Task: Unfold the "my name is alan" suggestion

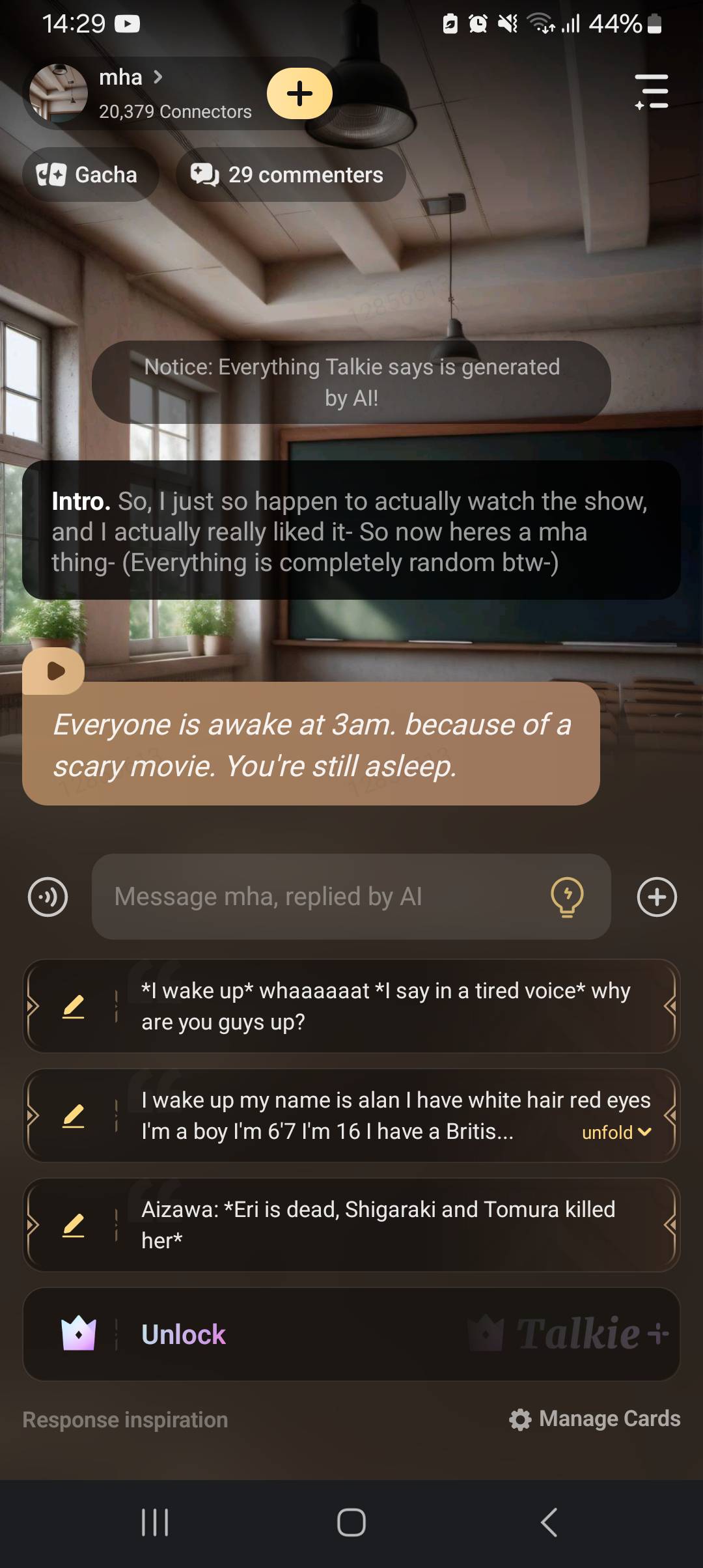Action: point(616,1132)
